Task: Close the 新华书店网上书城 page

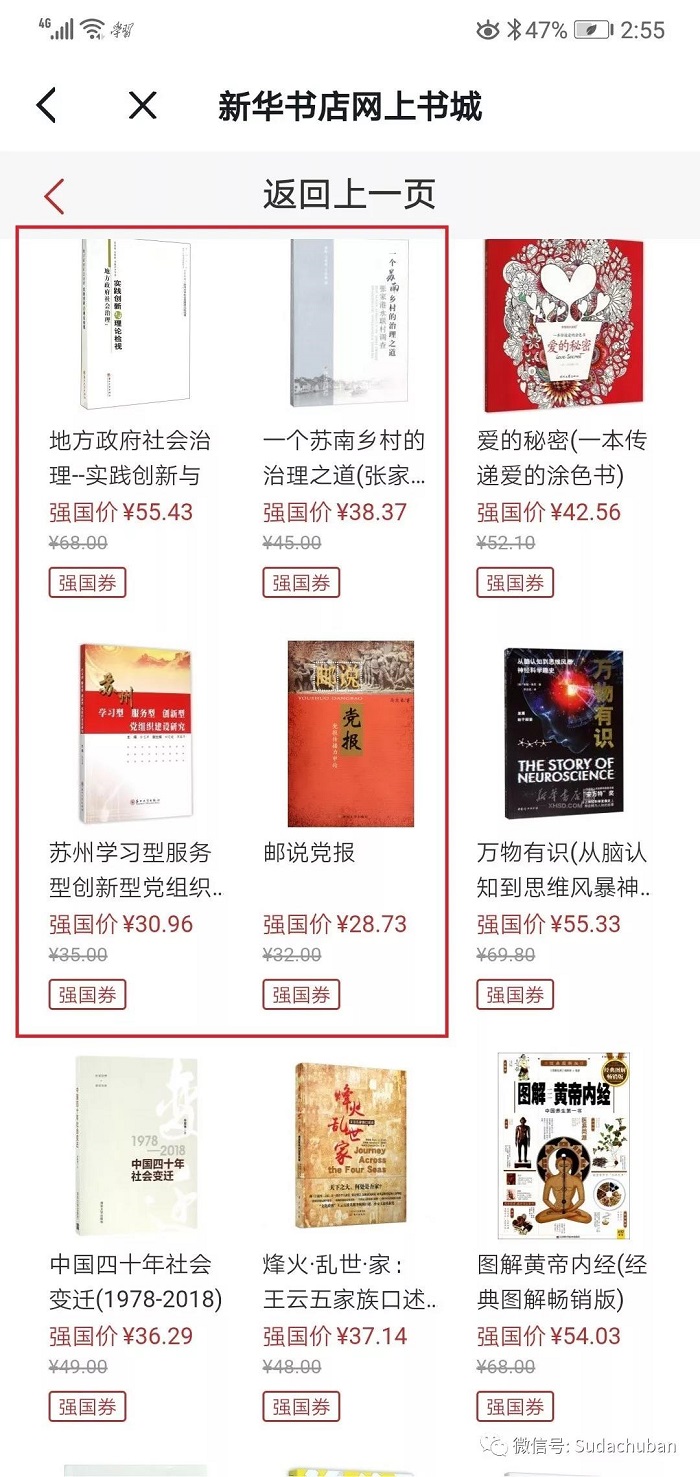Action: point(143,105)
